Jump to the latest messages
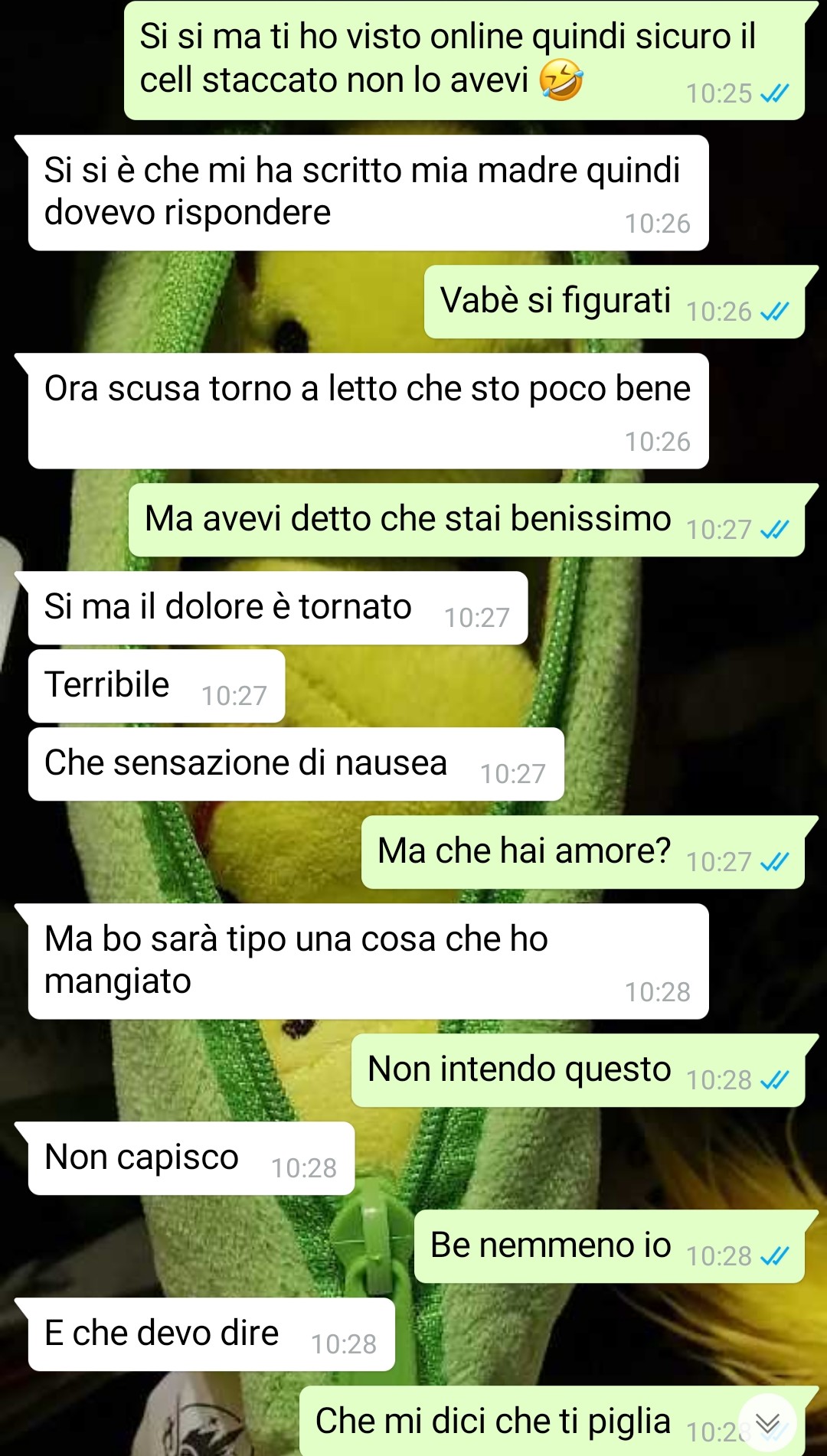 [767, 1423]
